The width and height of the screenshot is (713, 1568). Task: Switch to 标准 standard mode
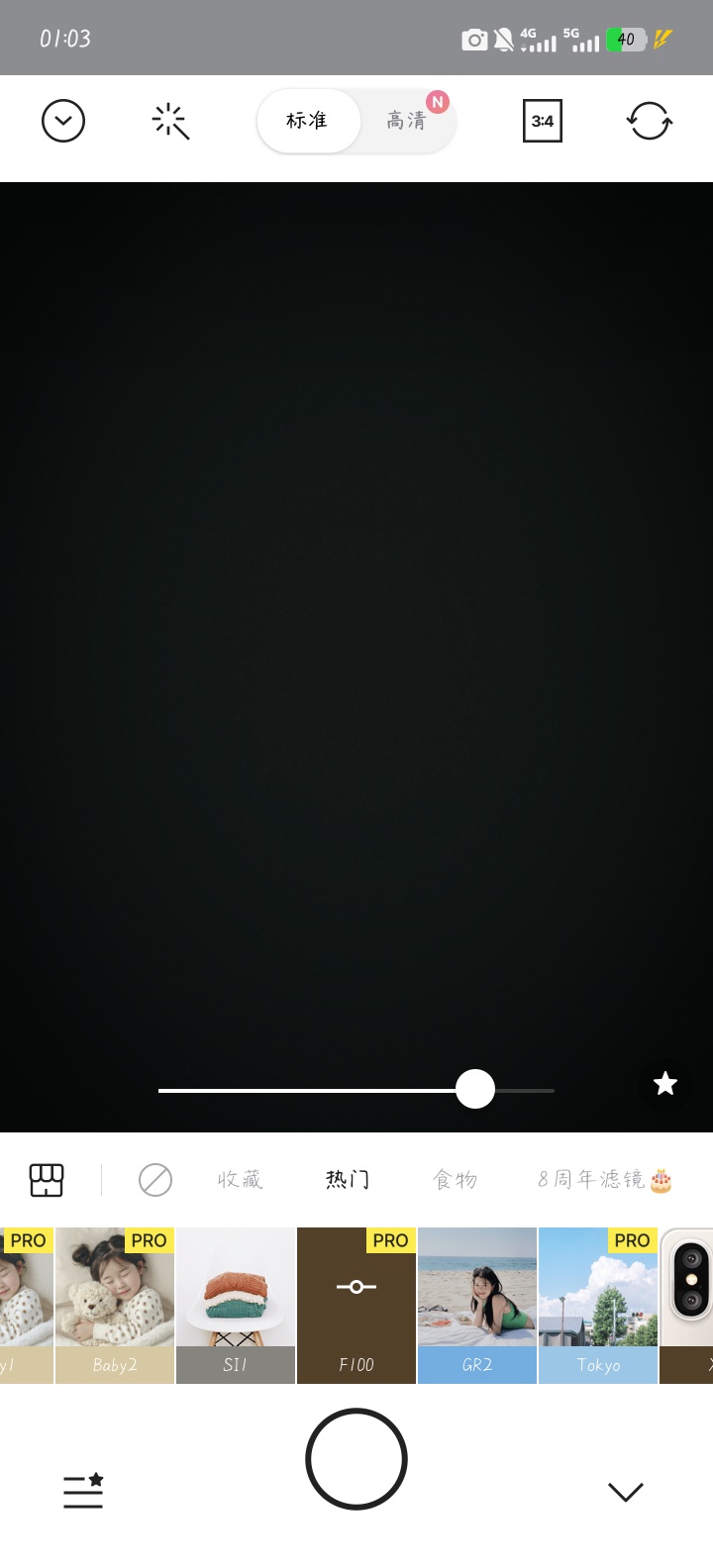point(307,121)
